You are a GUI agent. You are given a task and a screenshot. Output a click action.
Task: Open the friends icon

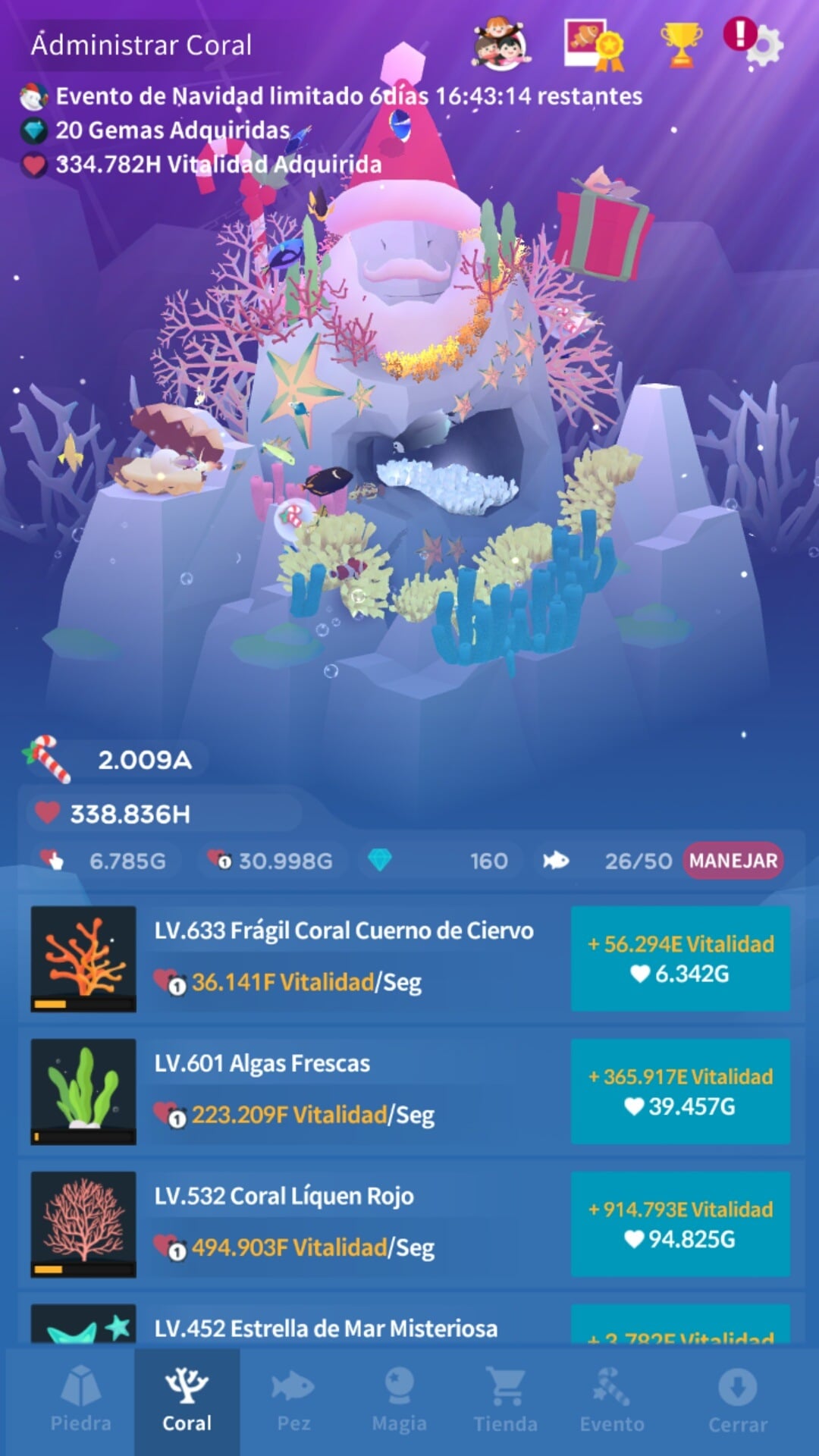click(500, 45)
